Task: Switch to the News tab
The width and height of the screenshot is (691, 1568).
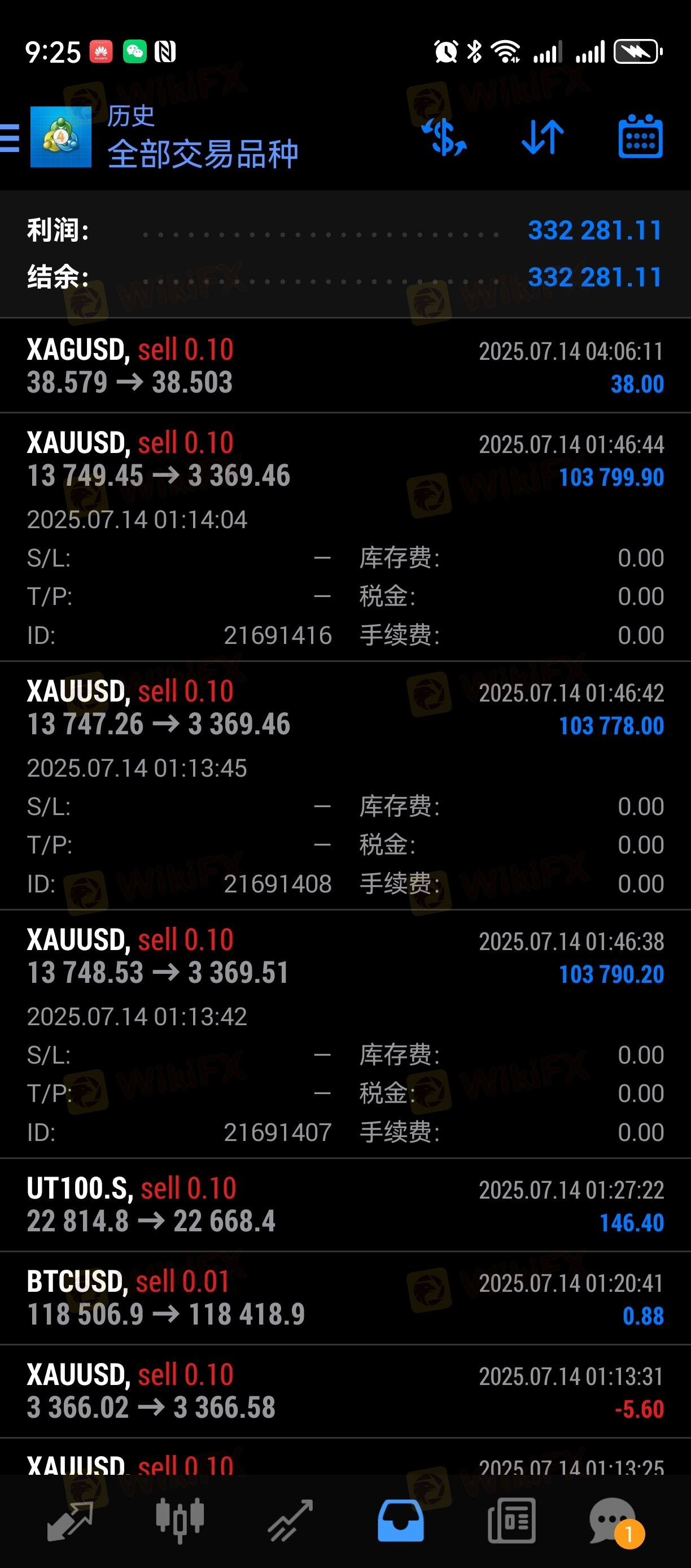Action: pyautogui.click(x=511, y=1521)
